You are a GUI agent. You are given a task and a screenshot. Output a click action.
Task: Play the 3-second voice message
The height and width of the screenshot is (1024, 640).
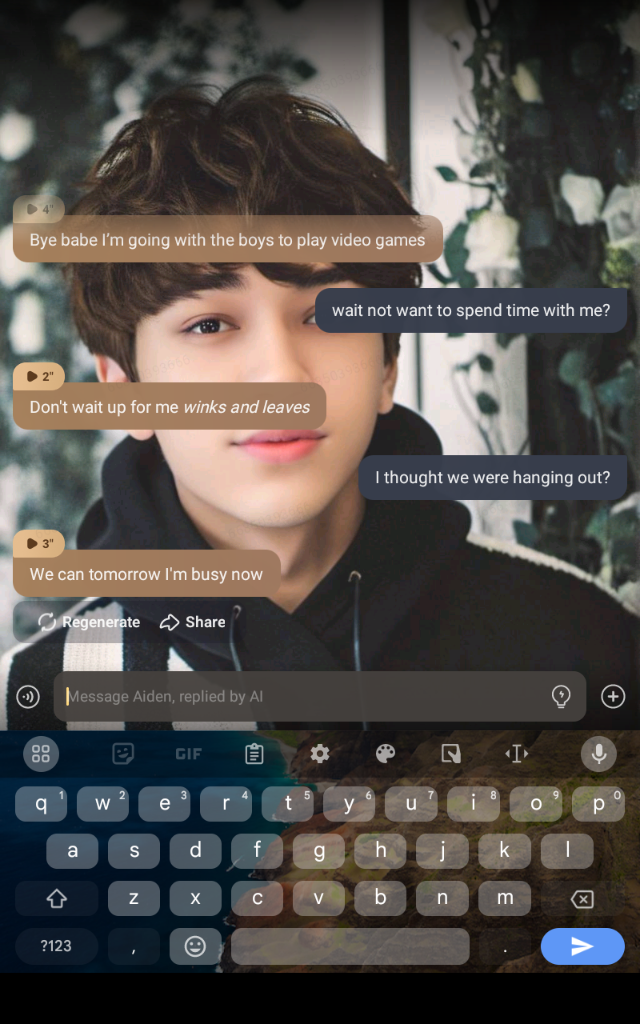click(39, 543)
